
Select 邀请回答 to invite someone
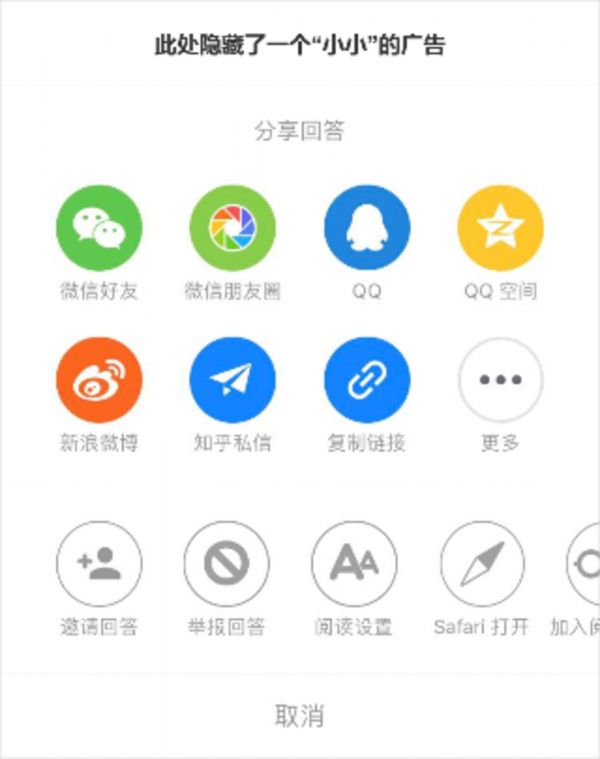click(99, 565)
